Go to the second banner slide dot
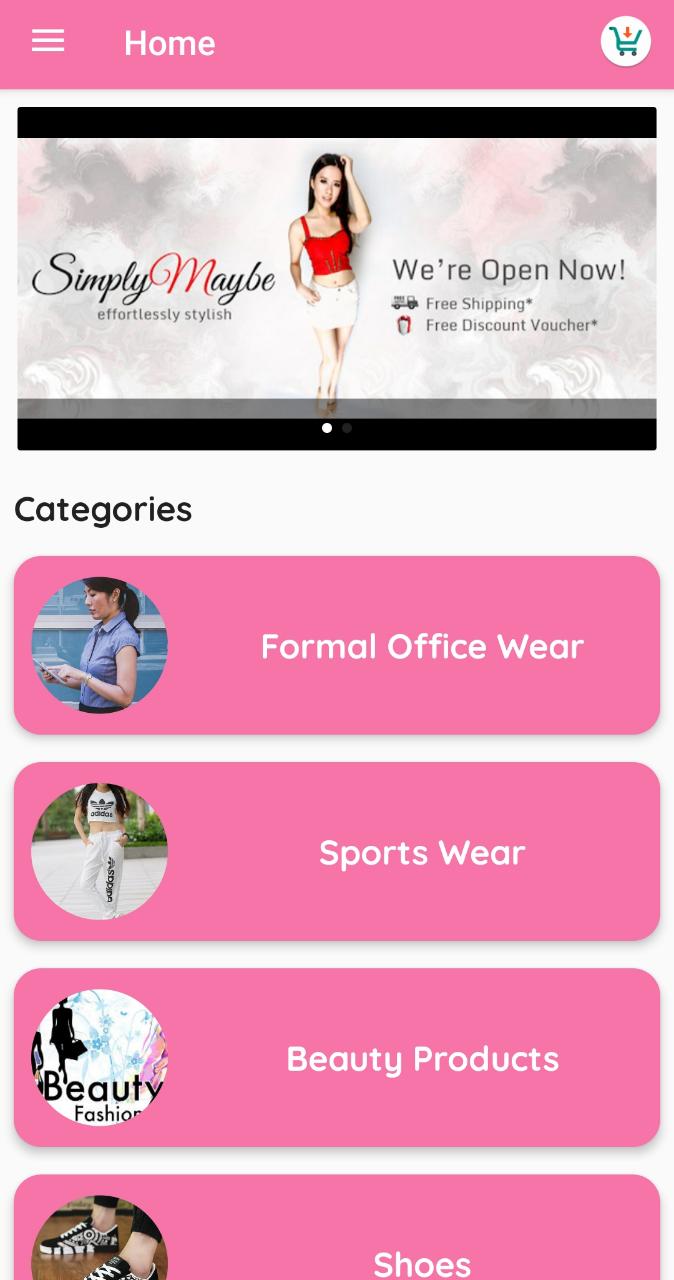This screenshot has width=674, height=1280. 347,428
